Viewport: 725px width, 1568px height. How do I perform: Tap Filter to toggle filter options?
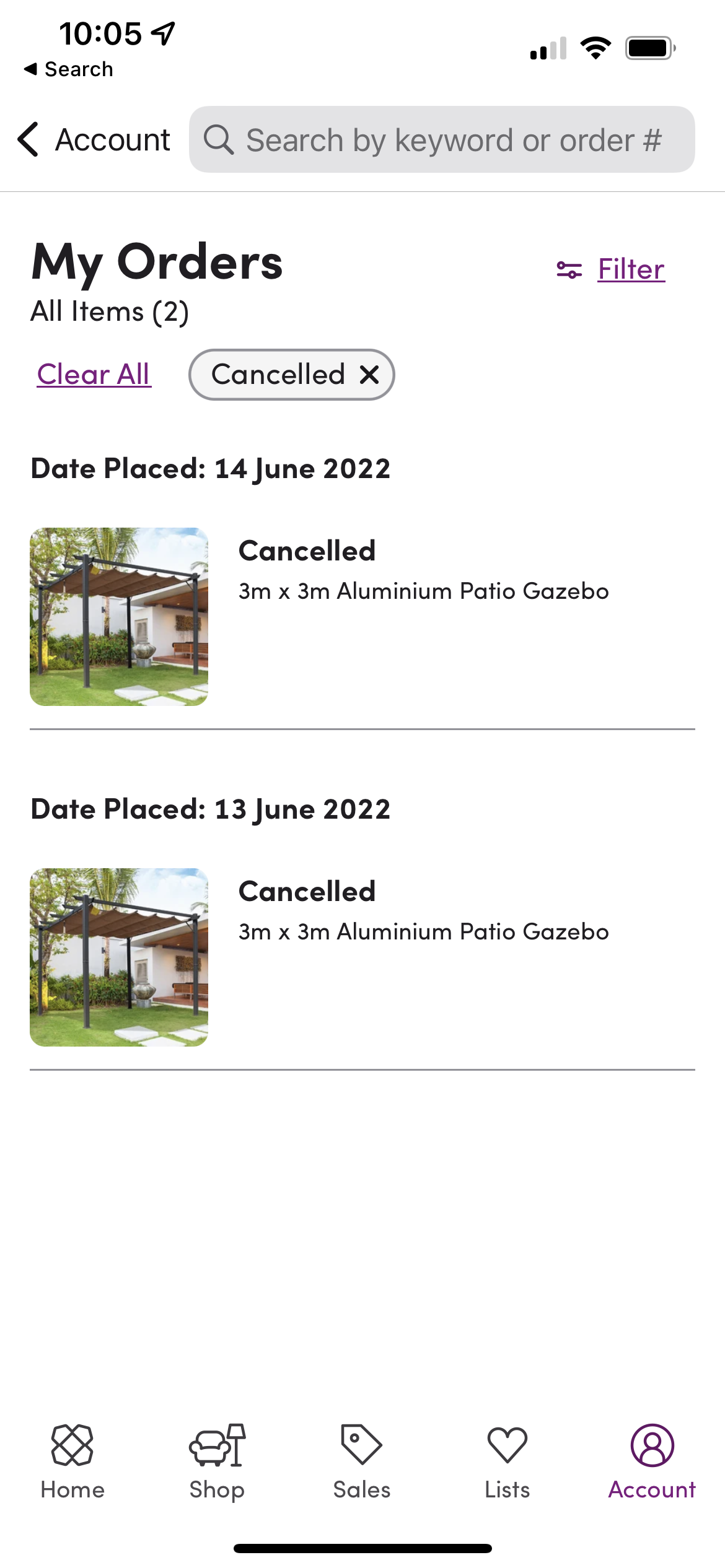point(630,268)
